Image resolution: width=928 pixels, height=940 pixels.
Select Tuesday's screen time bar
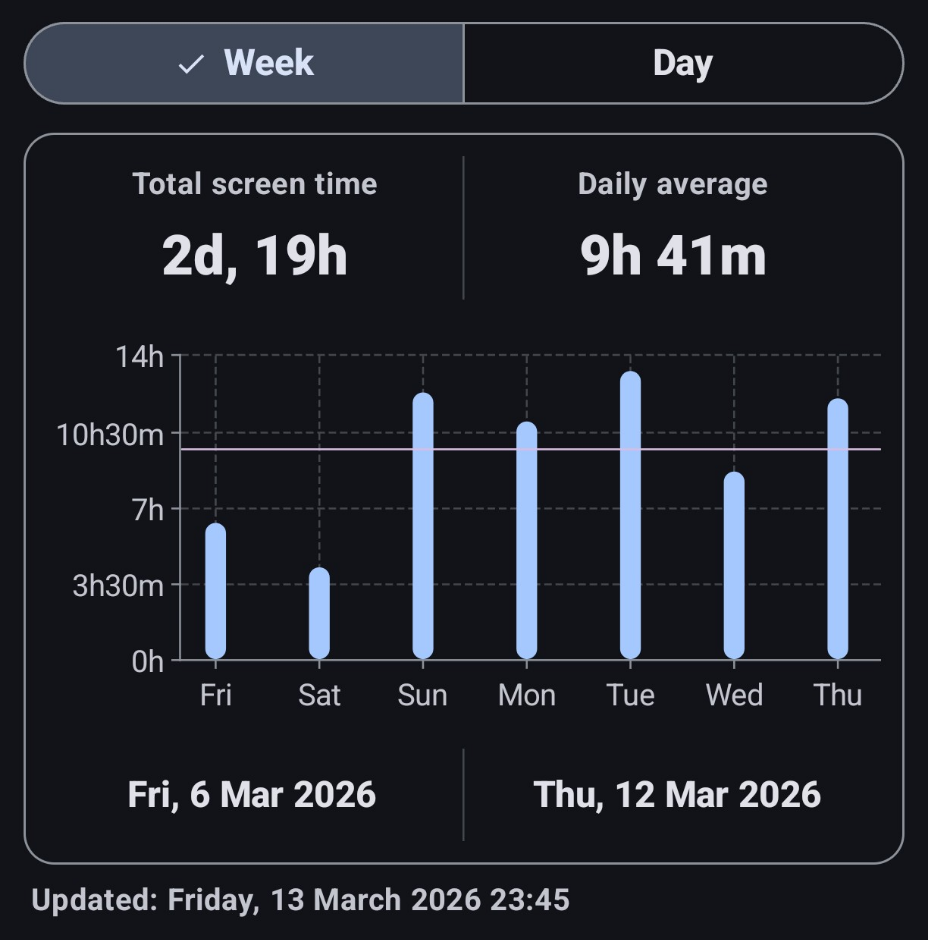coord(630,516)
